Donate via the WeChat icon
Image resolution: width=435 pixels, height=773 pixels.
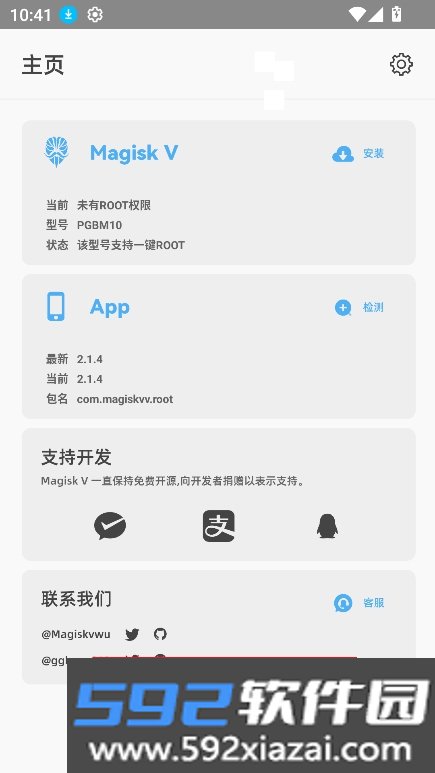coord(110,526)
